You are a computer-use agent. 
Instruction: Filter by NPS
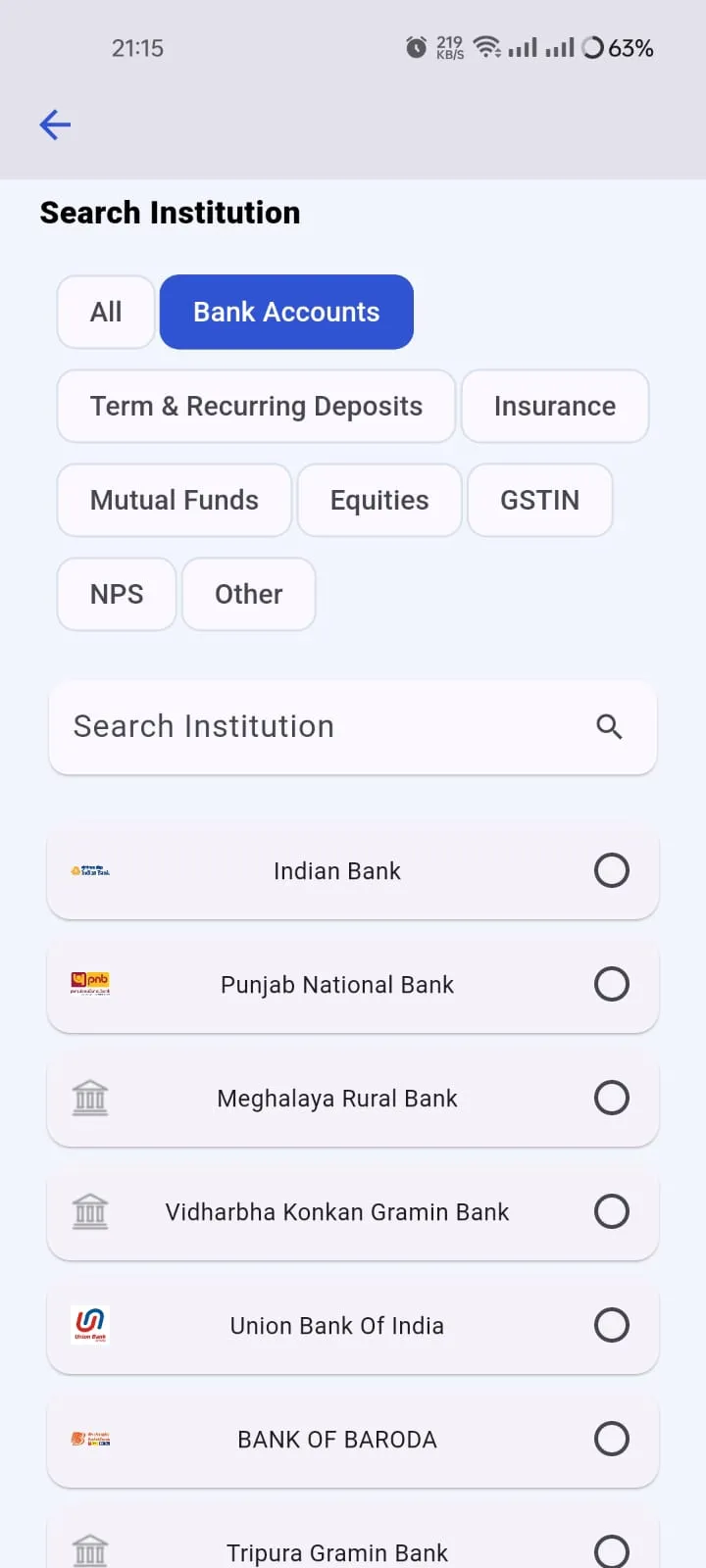117,594
